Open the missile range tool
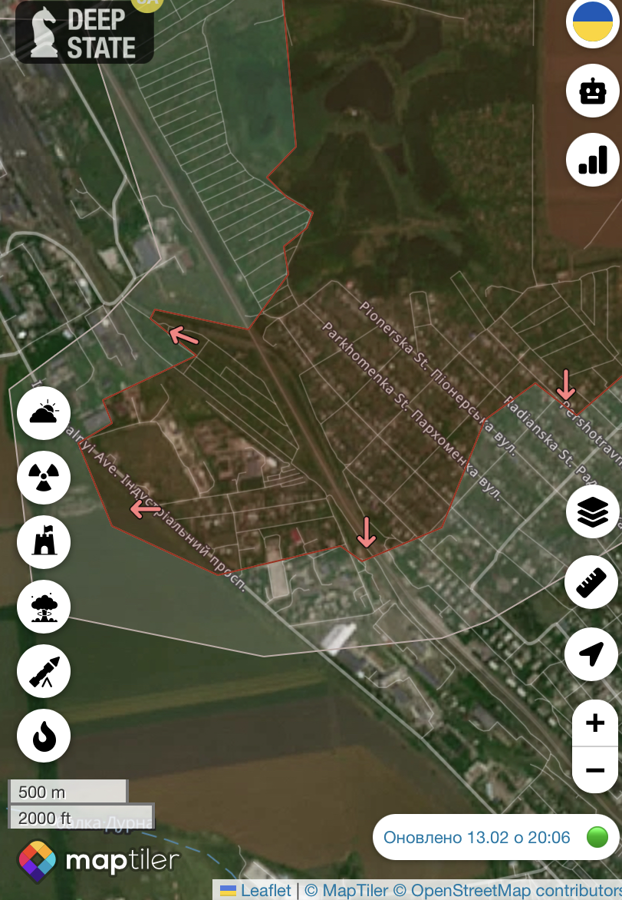Screen dimensions: 622x900 [x=44, y=671]
